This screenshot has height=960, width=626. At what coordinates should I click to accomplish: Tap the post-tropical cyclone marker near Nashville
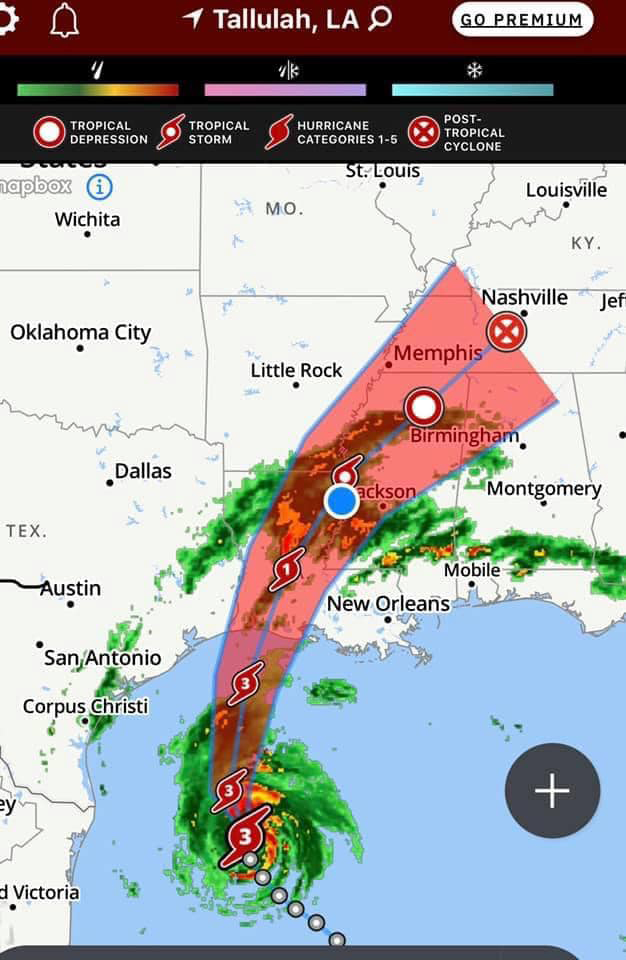click(506, 332)
